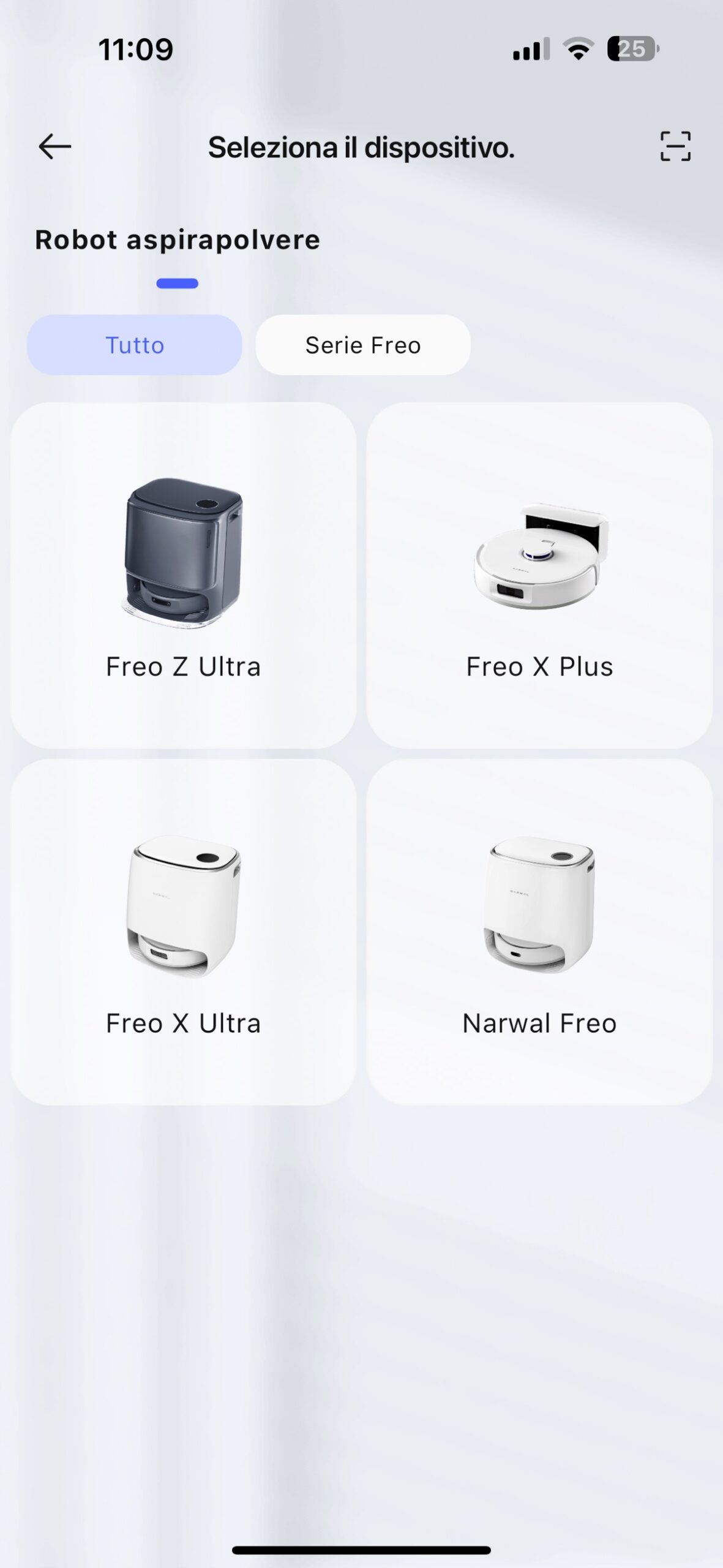Filter by Serie Freo

[363, 345]
